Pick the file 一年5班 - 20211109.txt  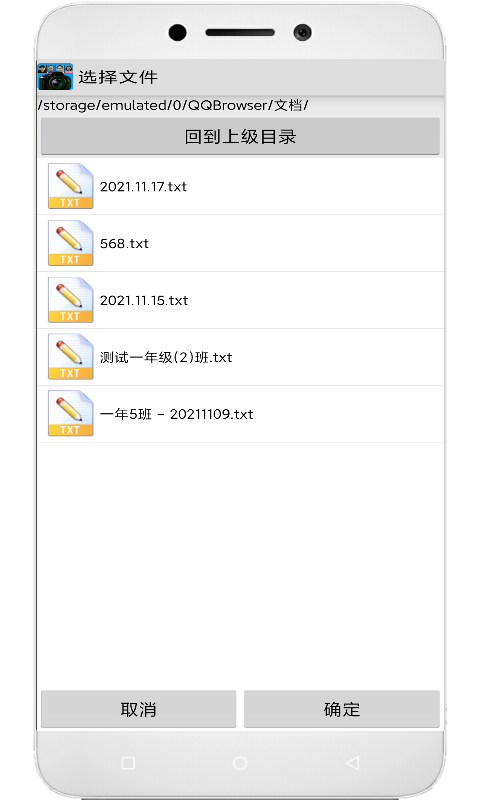pyautogui.click(x=240, y=414)
